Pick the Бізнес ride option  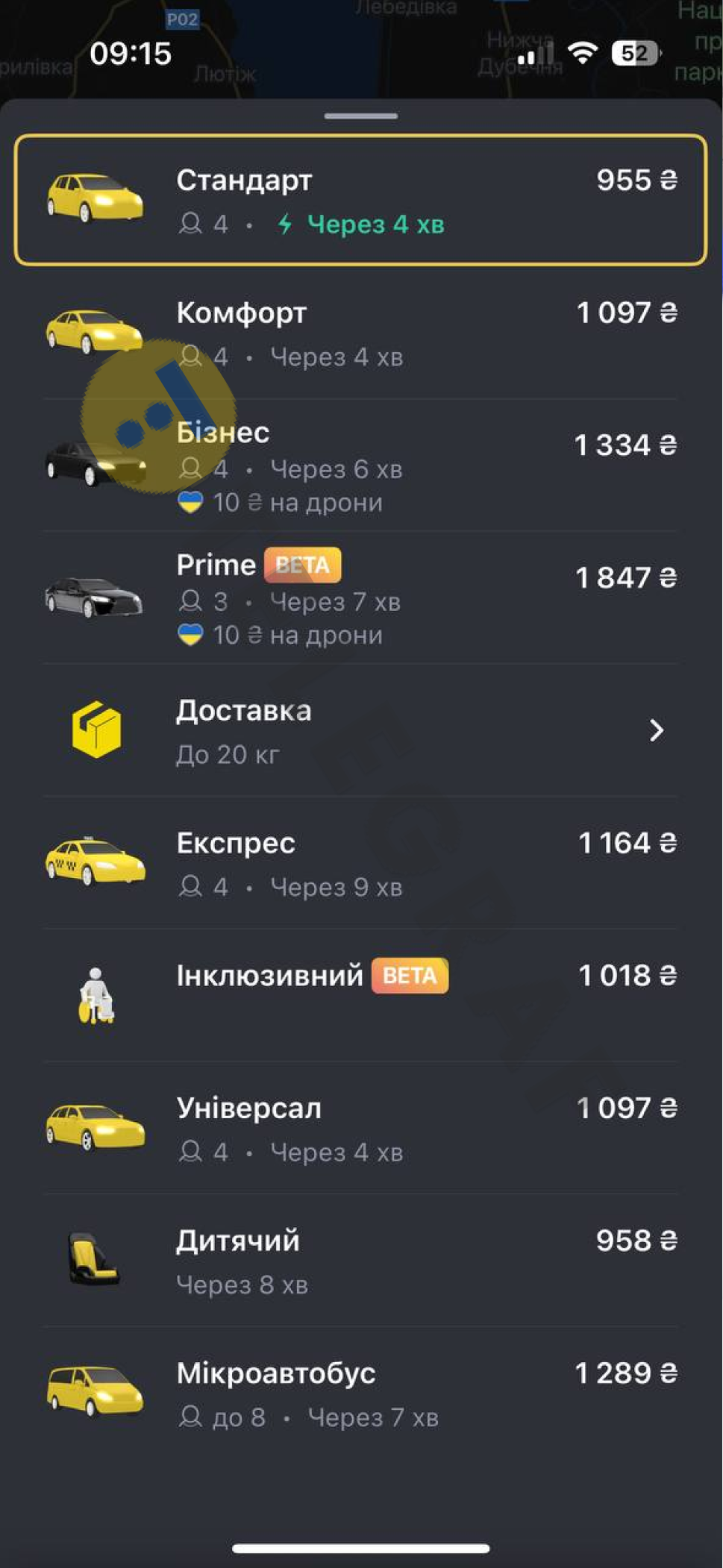tap(361, 464)
